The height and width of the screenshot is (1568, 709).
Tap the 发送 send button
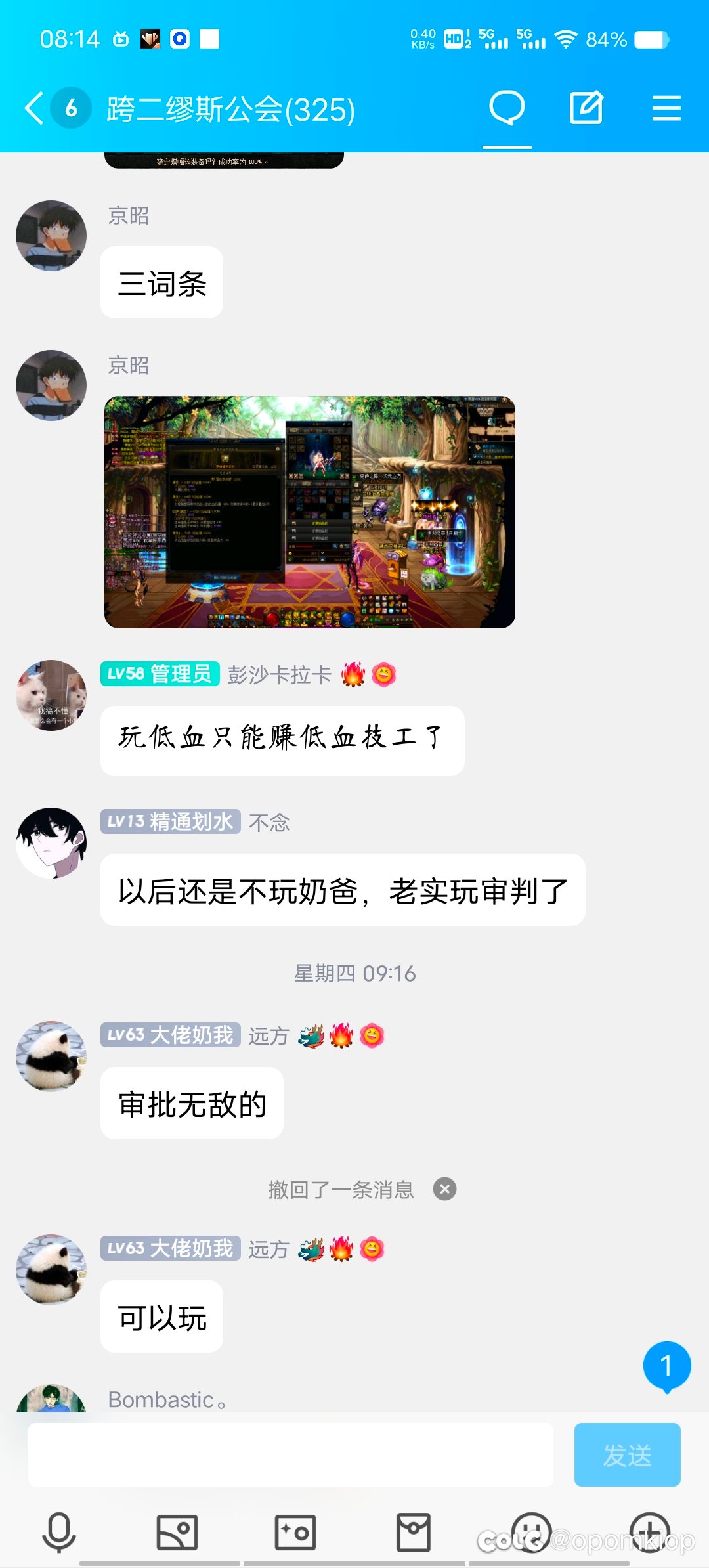(x=627, y=1454)
